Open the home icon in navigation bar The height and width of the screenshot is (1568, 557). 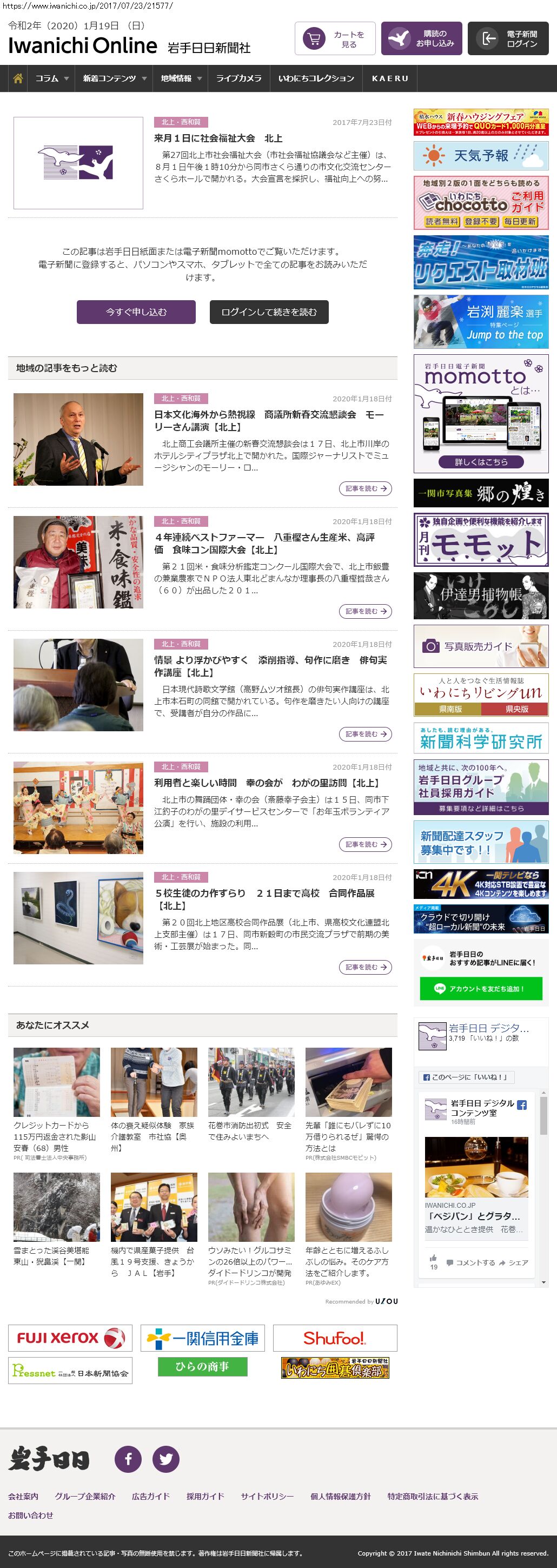18,78
